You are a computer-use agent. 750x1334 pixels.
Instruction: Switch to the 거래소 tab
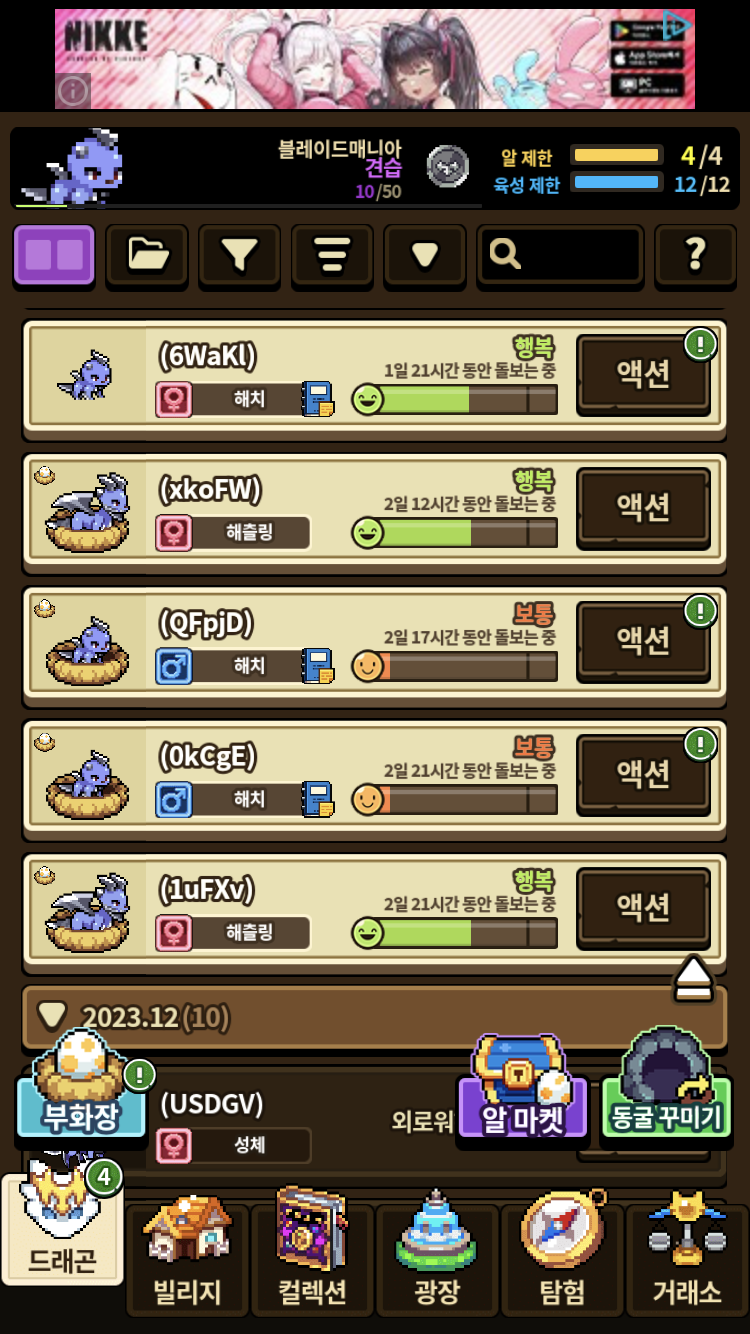click(x=687, y=1260)
